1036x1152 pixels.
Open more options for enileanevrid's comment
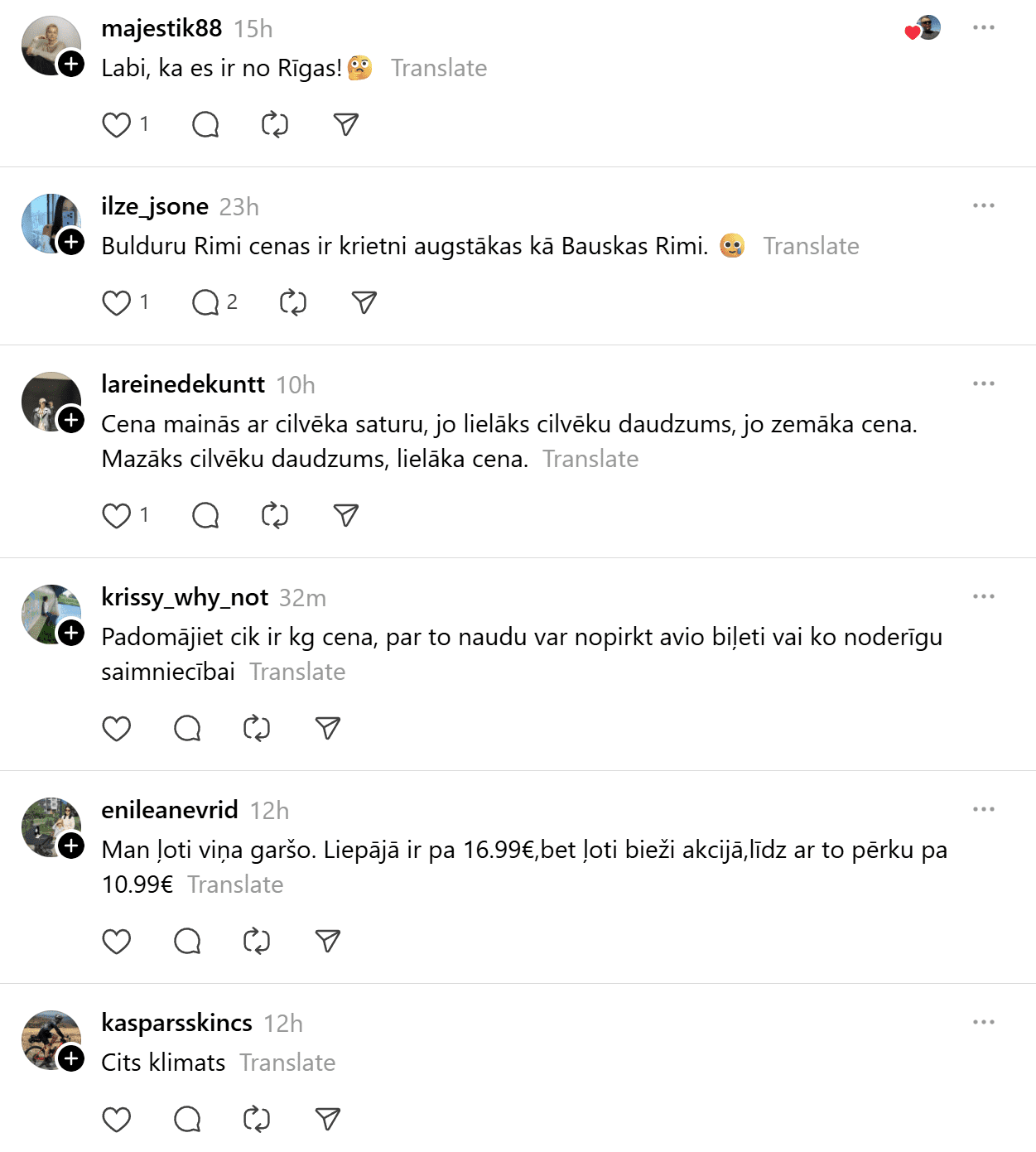tap(983, 810)
